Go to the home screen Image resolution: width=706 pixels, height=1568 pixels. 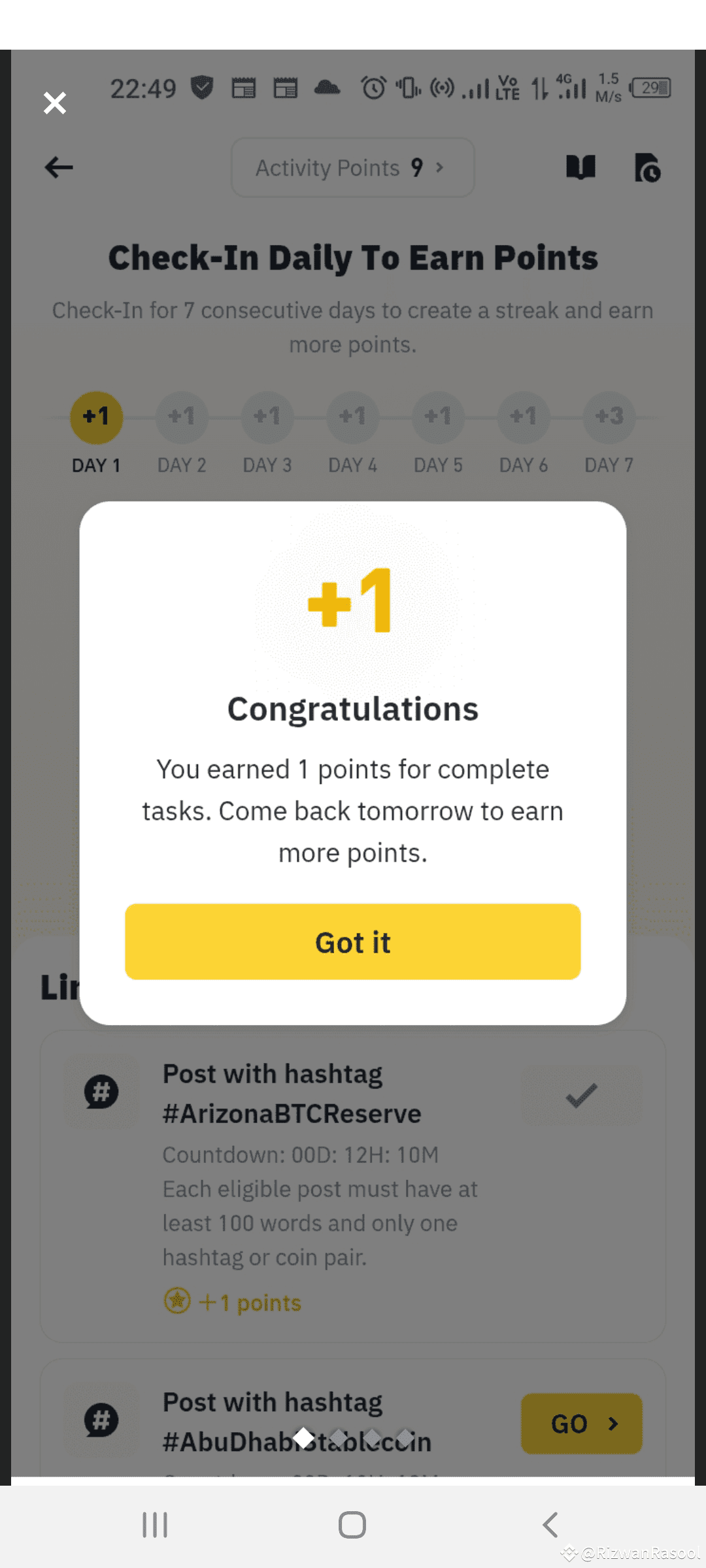point(352,1525)
